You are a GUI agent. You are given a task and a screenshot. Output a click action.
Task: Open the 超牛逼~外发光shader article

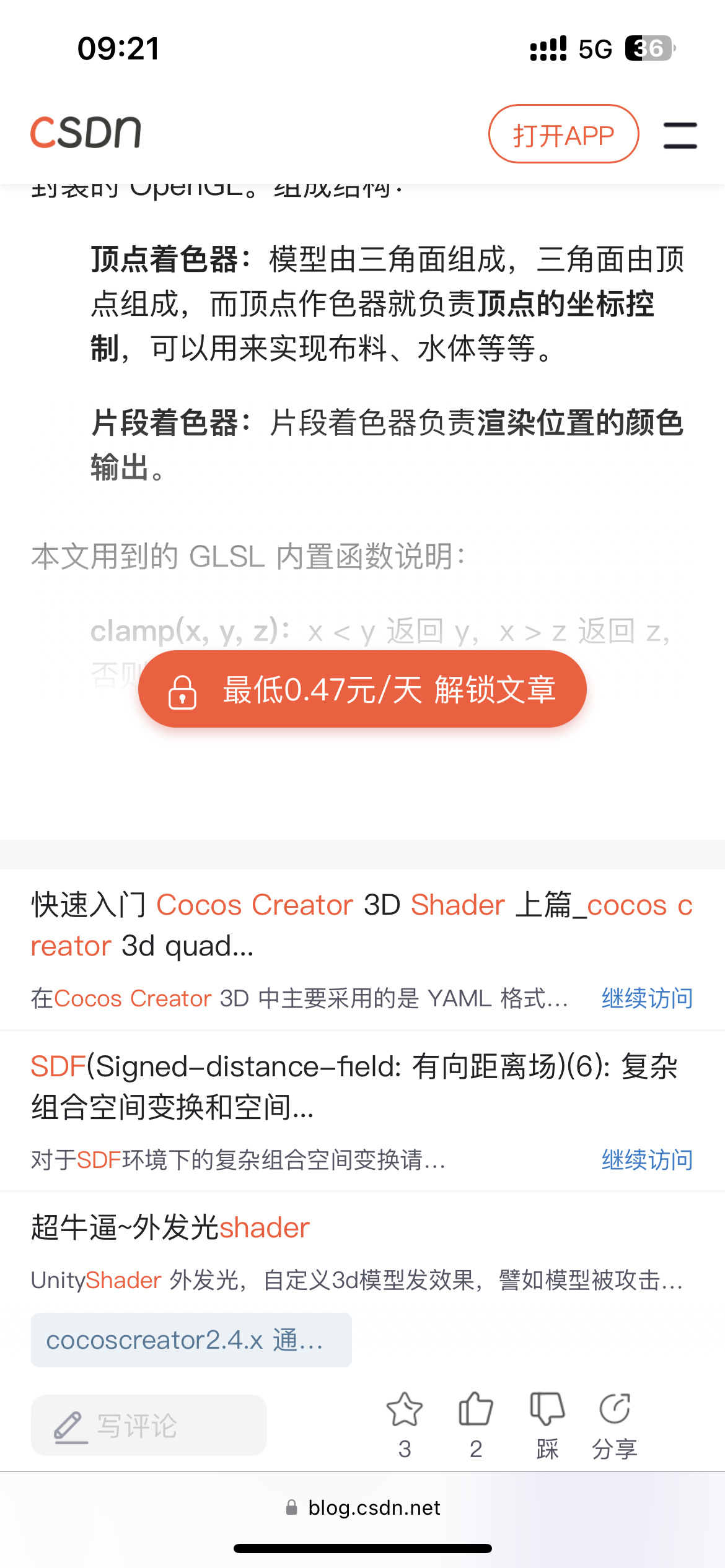click(x=170, y=1227)
